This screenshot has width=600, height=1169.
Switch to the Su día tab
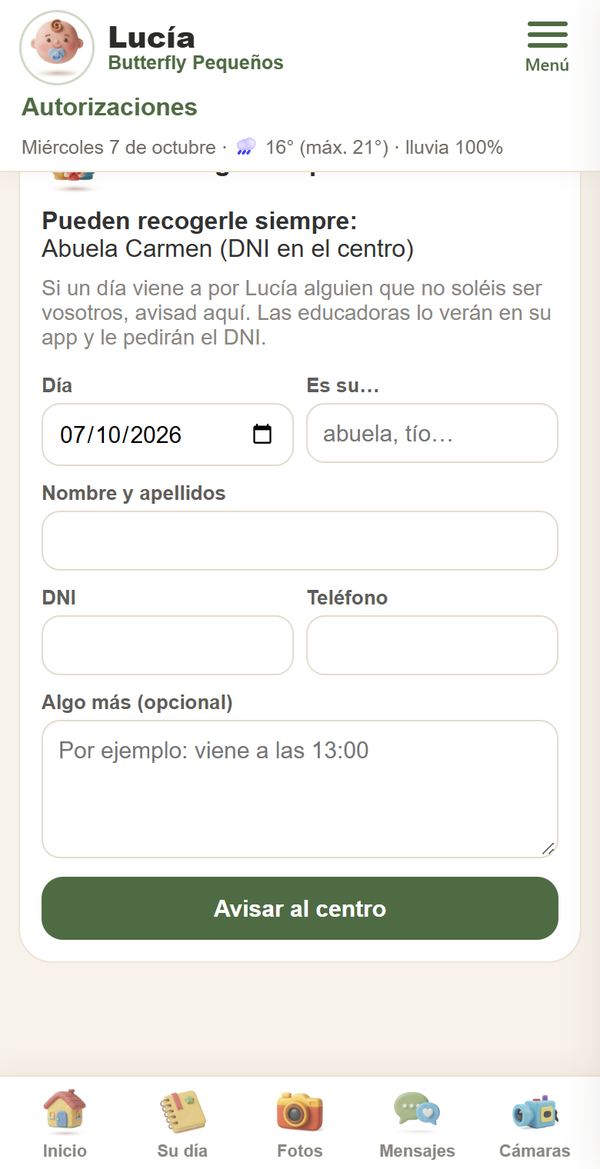tap(183, 1124)
